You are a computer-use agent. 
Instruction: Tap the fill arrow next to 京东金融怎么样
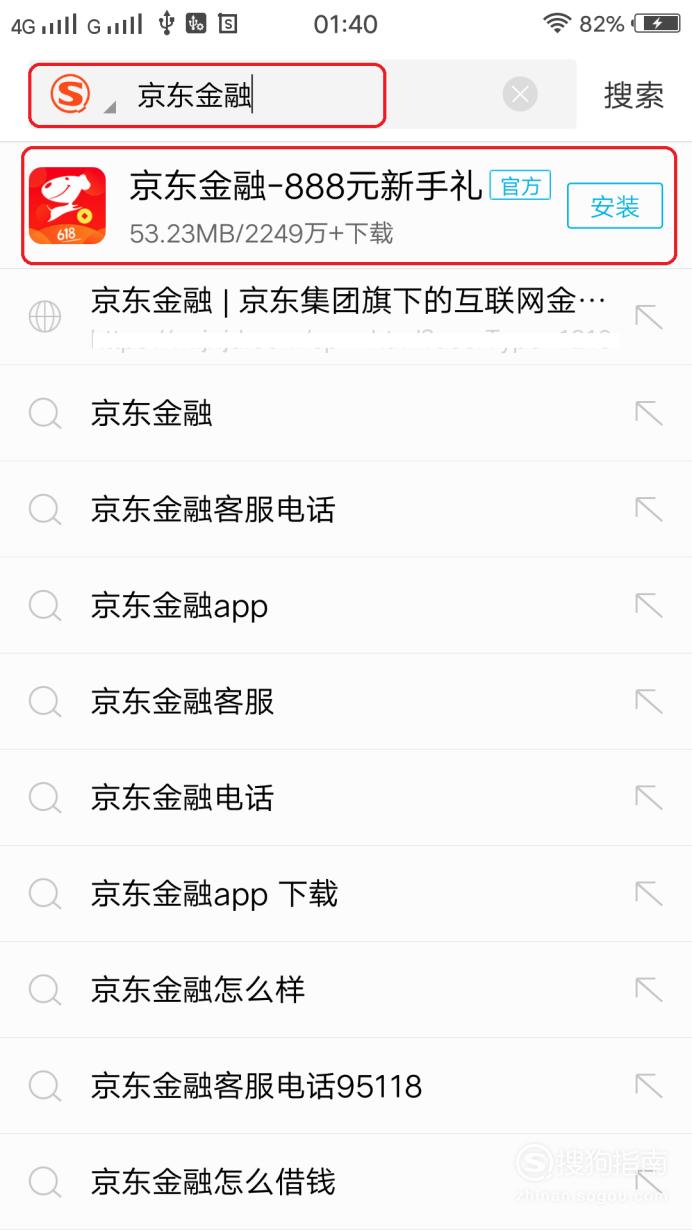649,989
